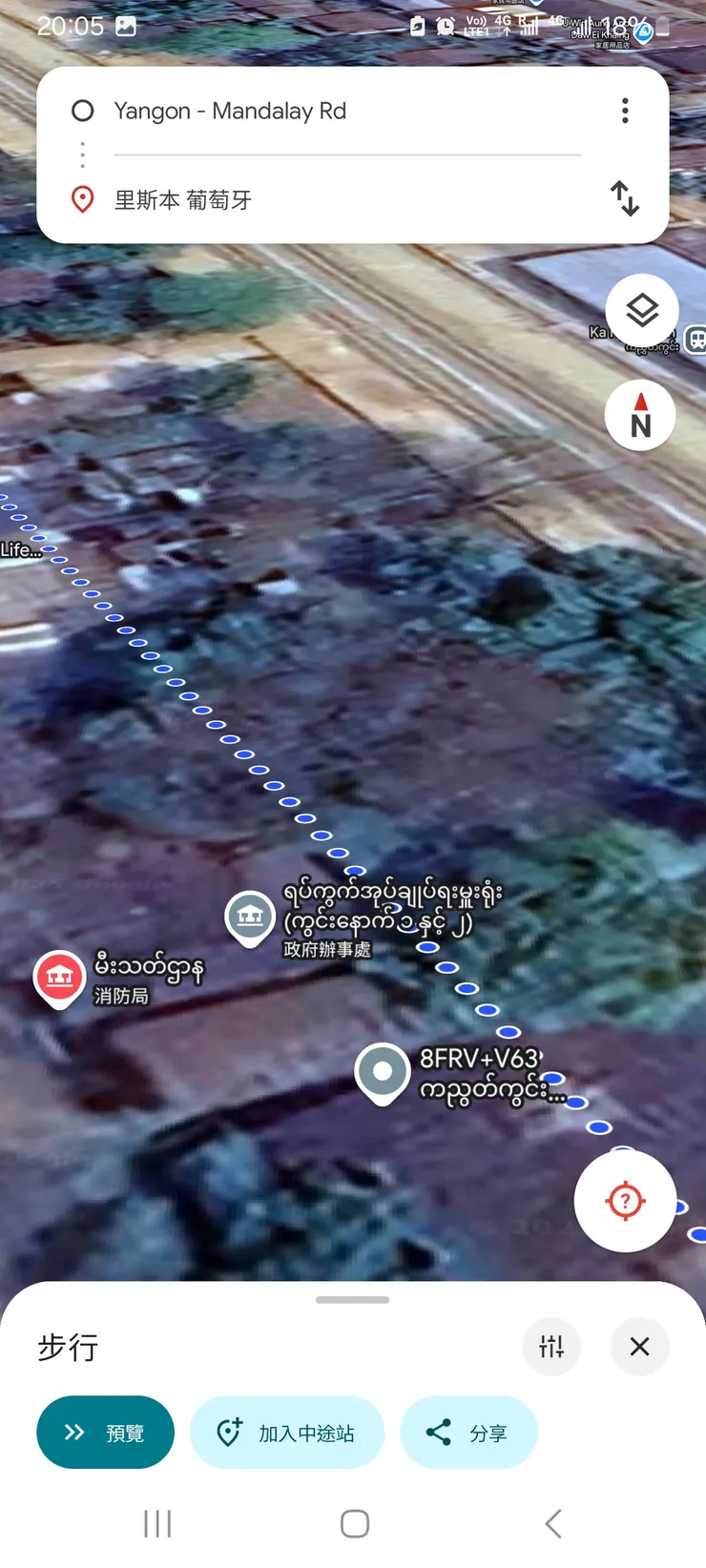
Task: Center the map on my location
Action: pyautogui.click(x=625, y=1201)
